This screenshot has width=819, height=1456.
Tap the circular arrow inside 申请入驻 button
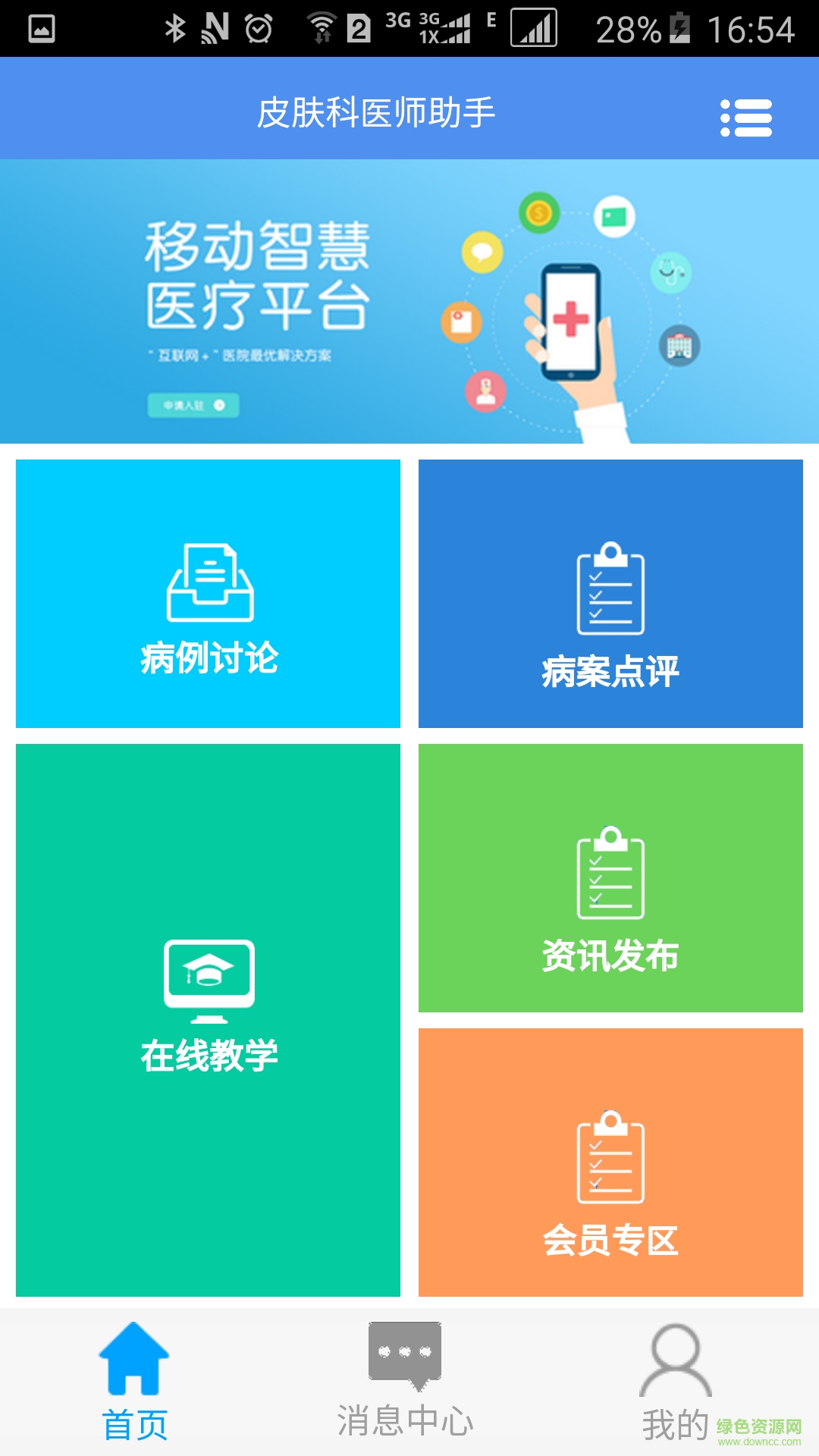coord(221,406)
